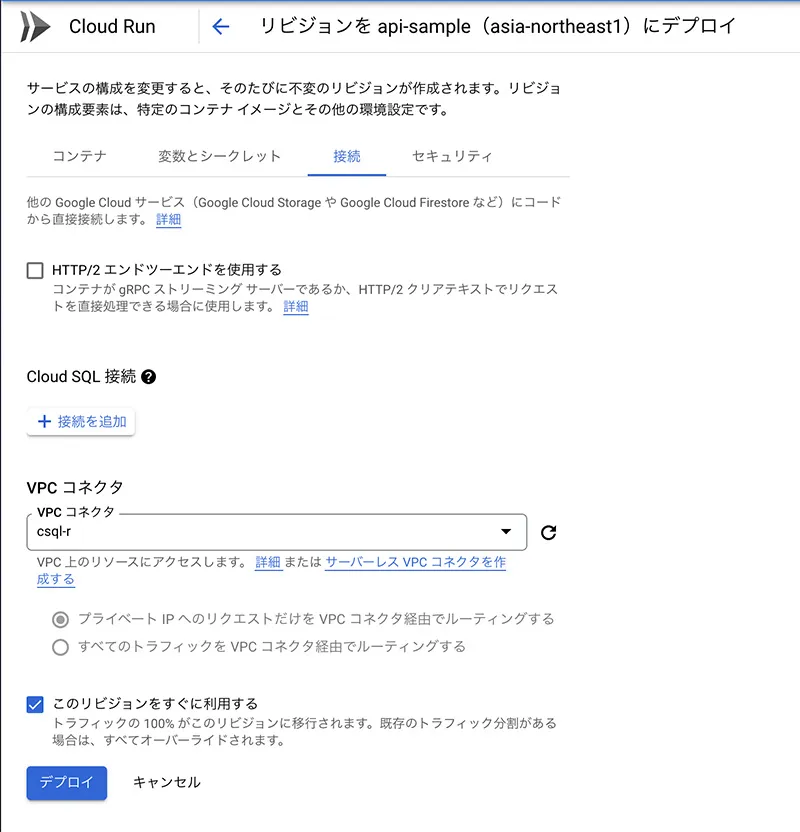The image size is (800, 832).
Task: Select プライベート IP routing option
Action: [60, 619]
